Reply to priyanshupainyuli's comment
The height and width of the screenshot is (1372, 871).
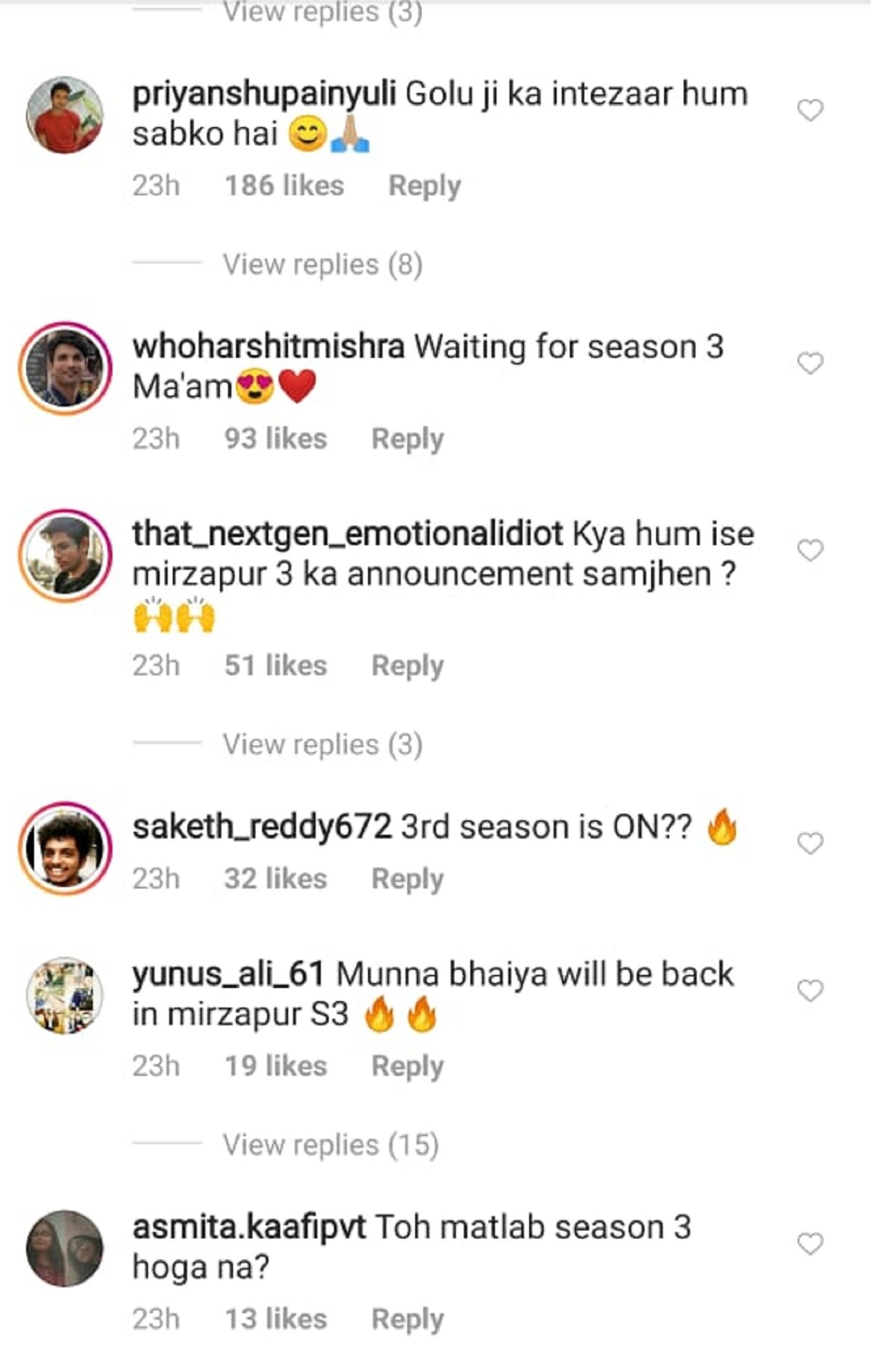[x=425, y=186]
